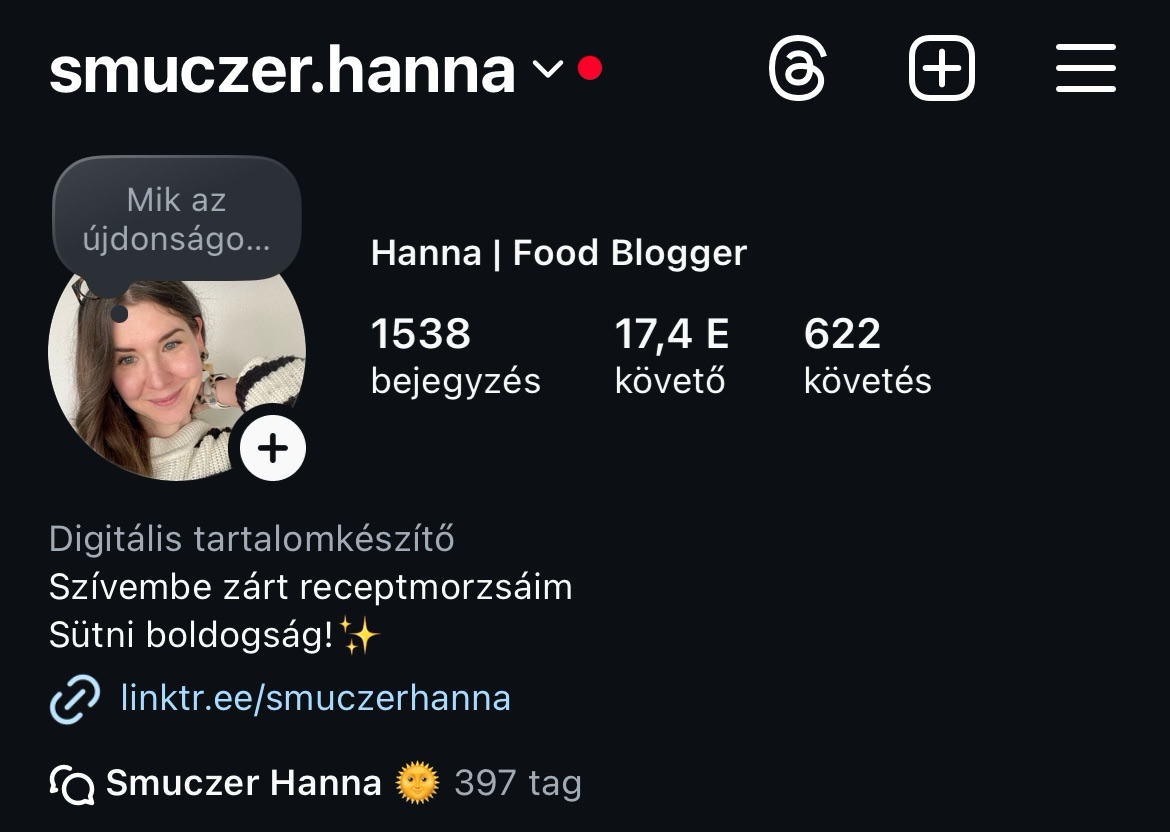Screen dimensions: 1170x832
Task: Create a new post with the plus icon
Action: click(941, 69)
